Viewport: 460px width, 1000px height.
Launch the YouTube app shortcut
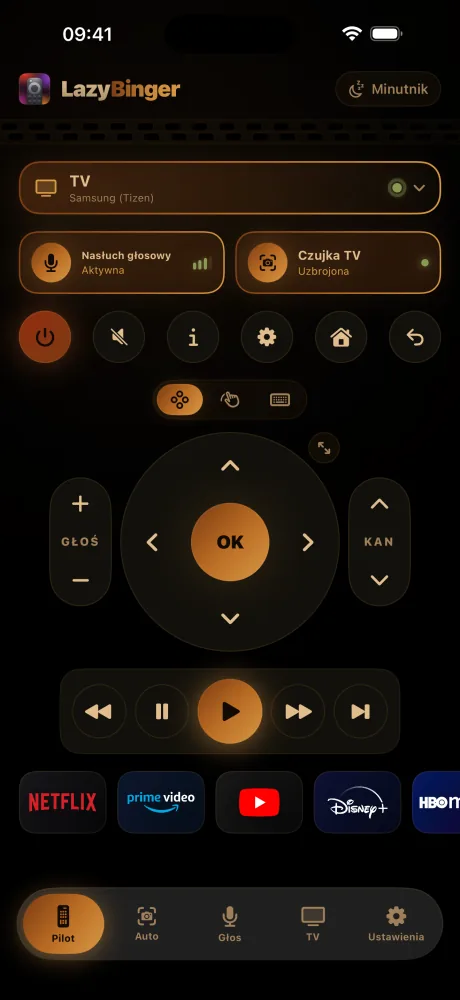[x=259, y=802]
